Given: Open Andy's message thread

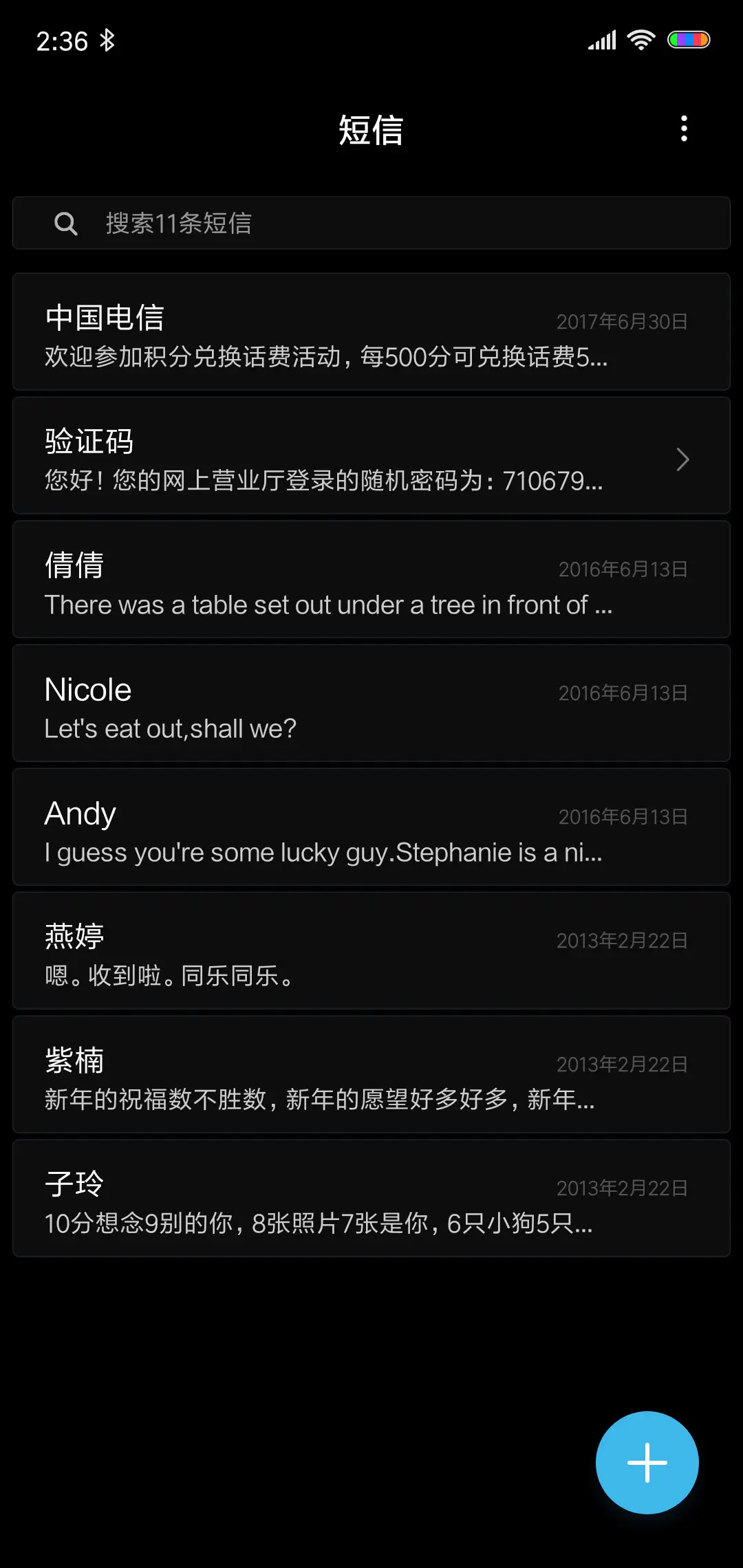Looking at the screenshot, I should point(371,827).
